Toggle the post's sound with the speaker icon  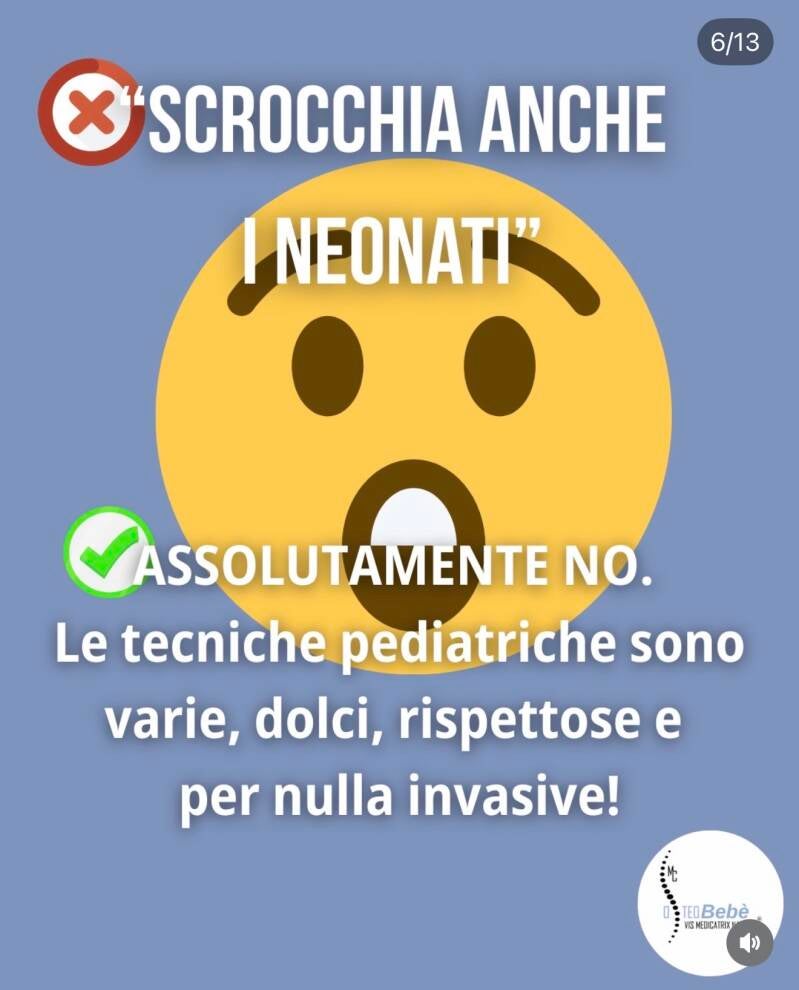(x=750, y=942)
